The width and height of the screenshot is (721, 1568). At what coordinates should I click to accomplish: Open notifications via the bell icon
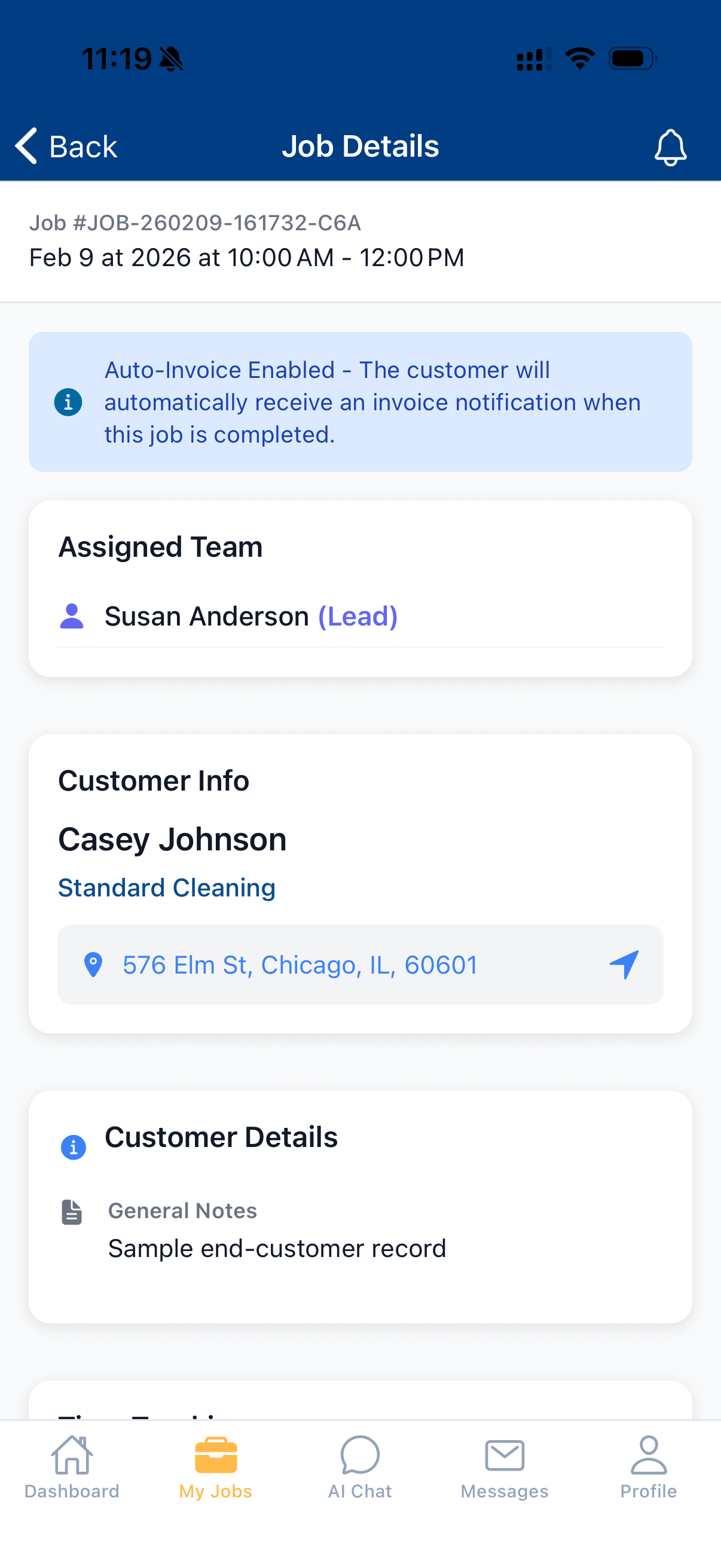pos(670,146)
